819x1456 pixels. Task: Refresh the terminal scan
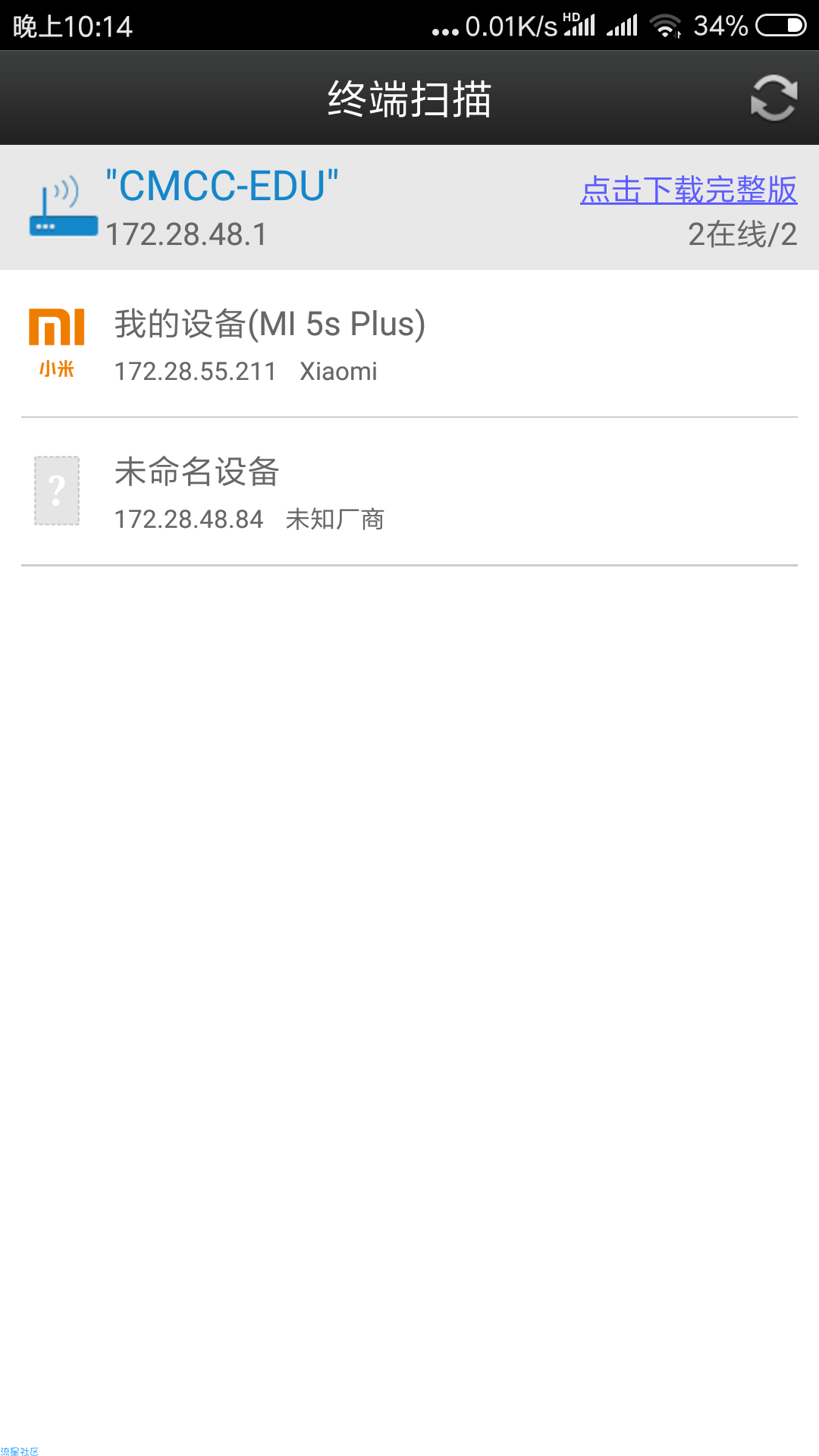(773, 99)
